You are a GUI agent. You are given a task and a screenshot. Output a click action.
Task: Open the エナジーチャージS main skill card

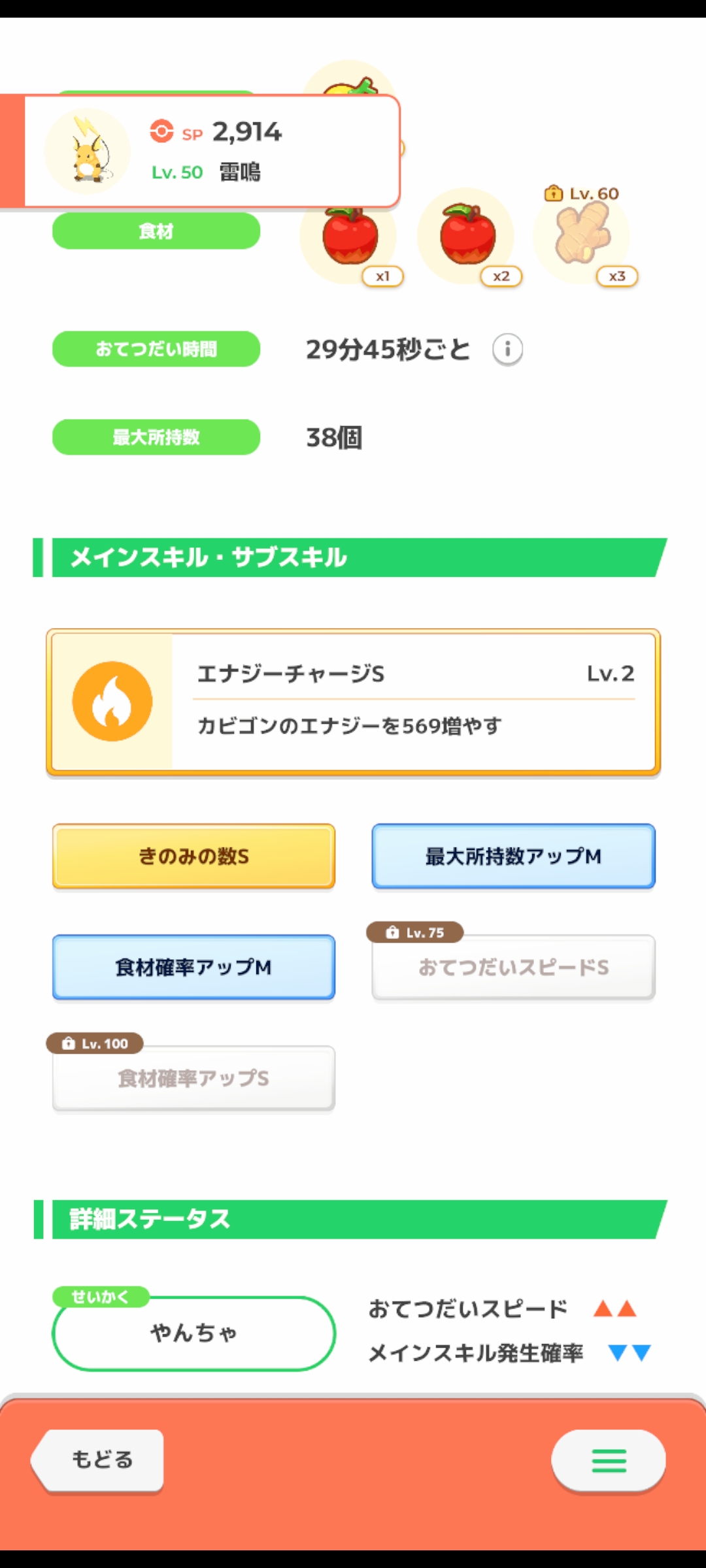(x=353, y=702)
